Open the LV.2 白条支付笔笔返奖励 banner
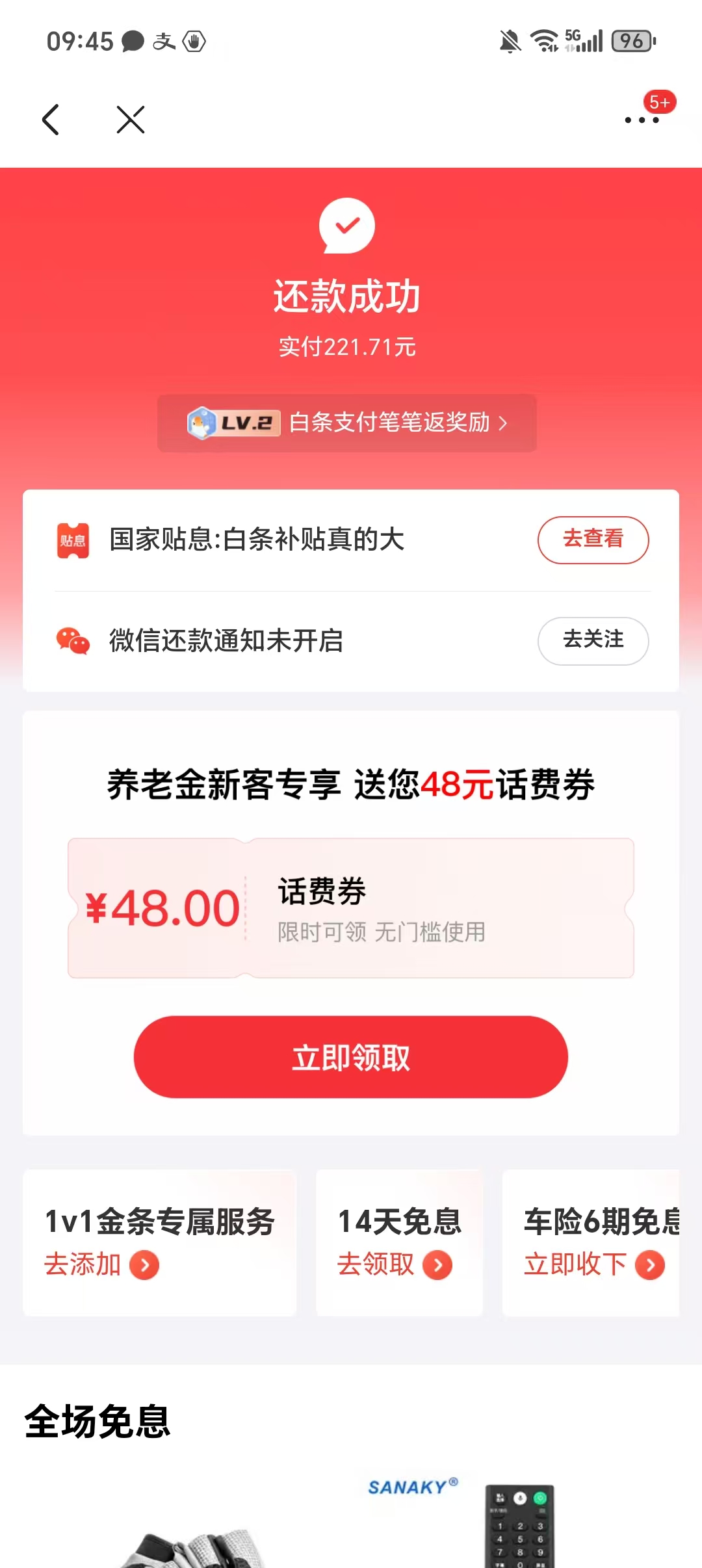The width and height of the screenshot is (702, 1568). pos(347,423)
